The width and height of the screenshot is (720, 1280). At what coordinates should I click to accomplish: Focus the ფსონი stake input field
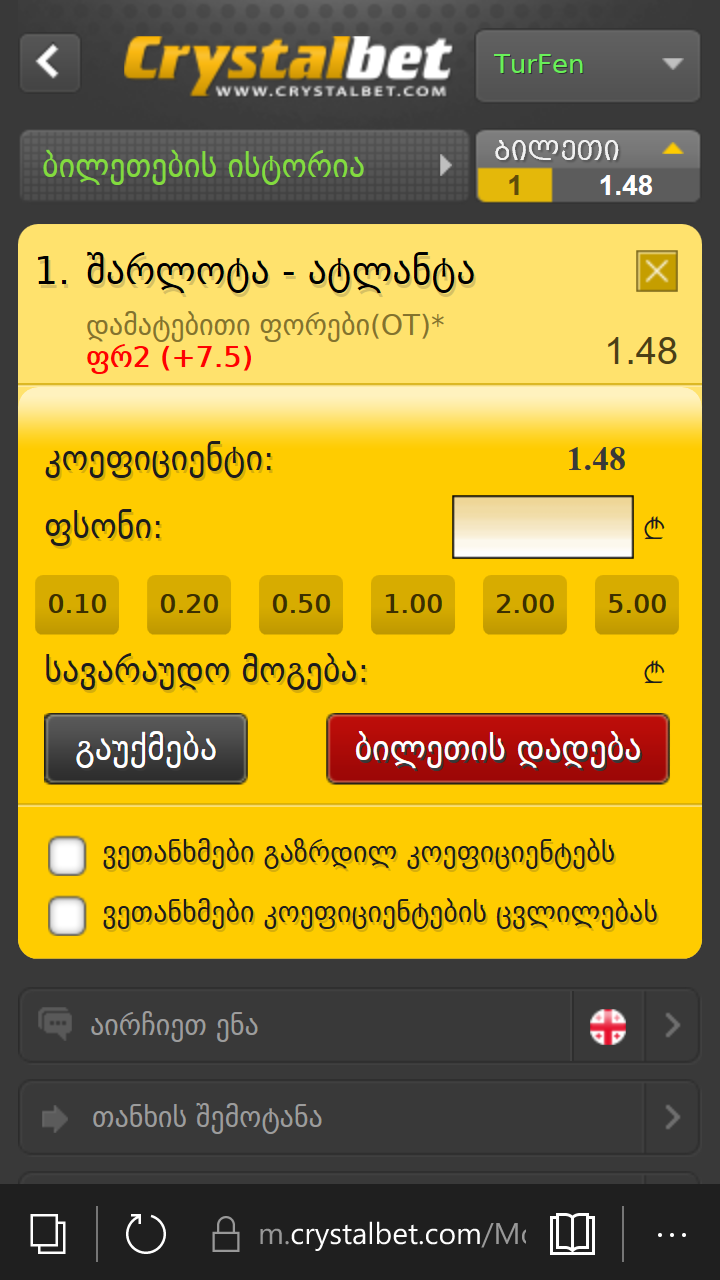(542, 527)
